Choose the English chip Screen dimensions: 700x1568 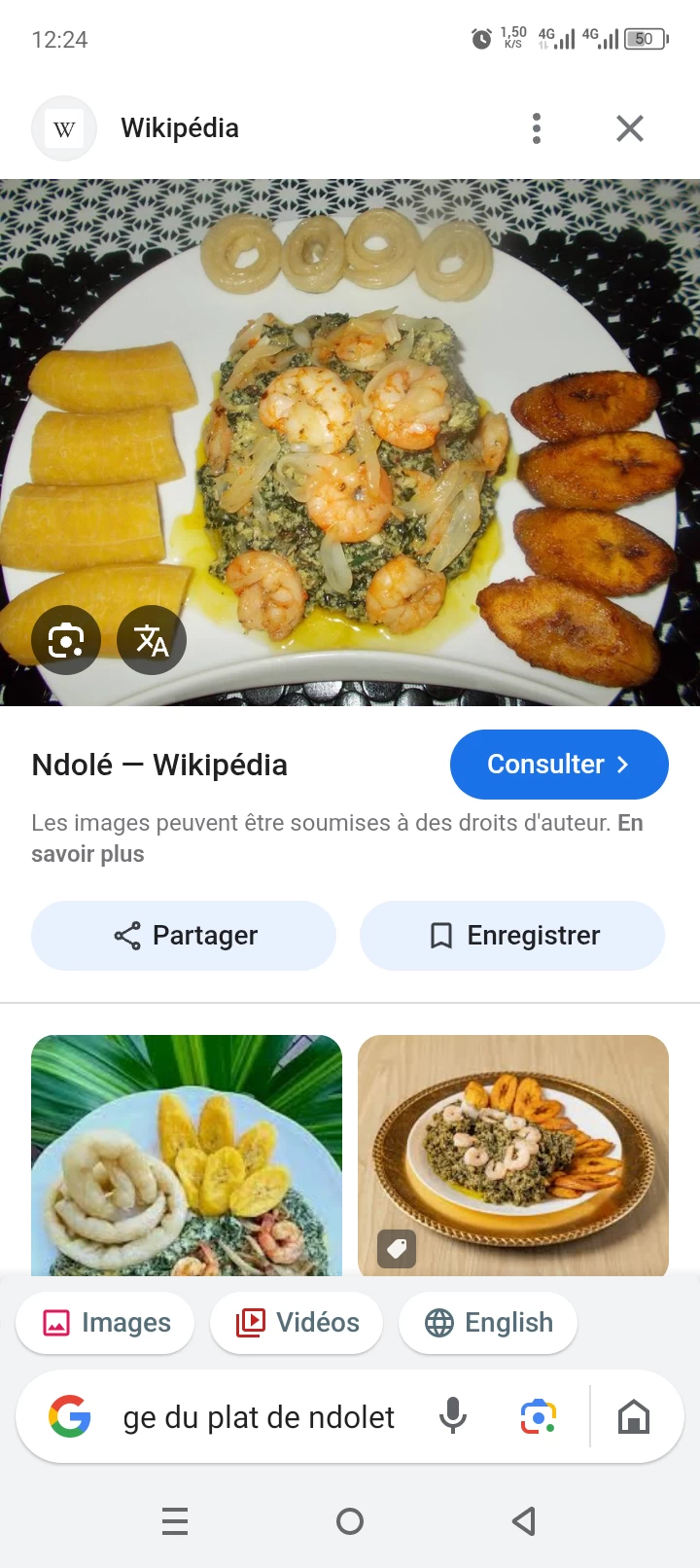point(488,1323)
